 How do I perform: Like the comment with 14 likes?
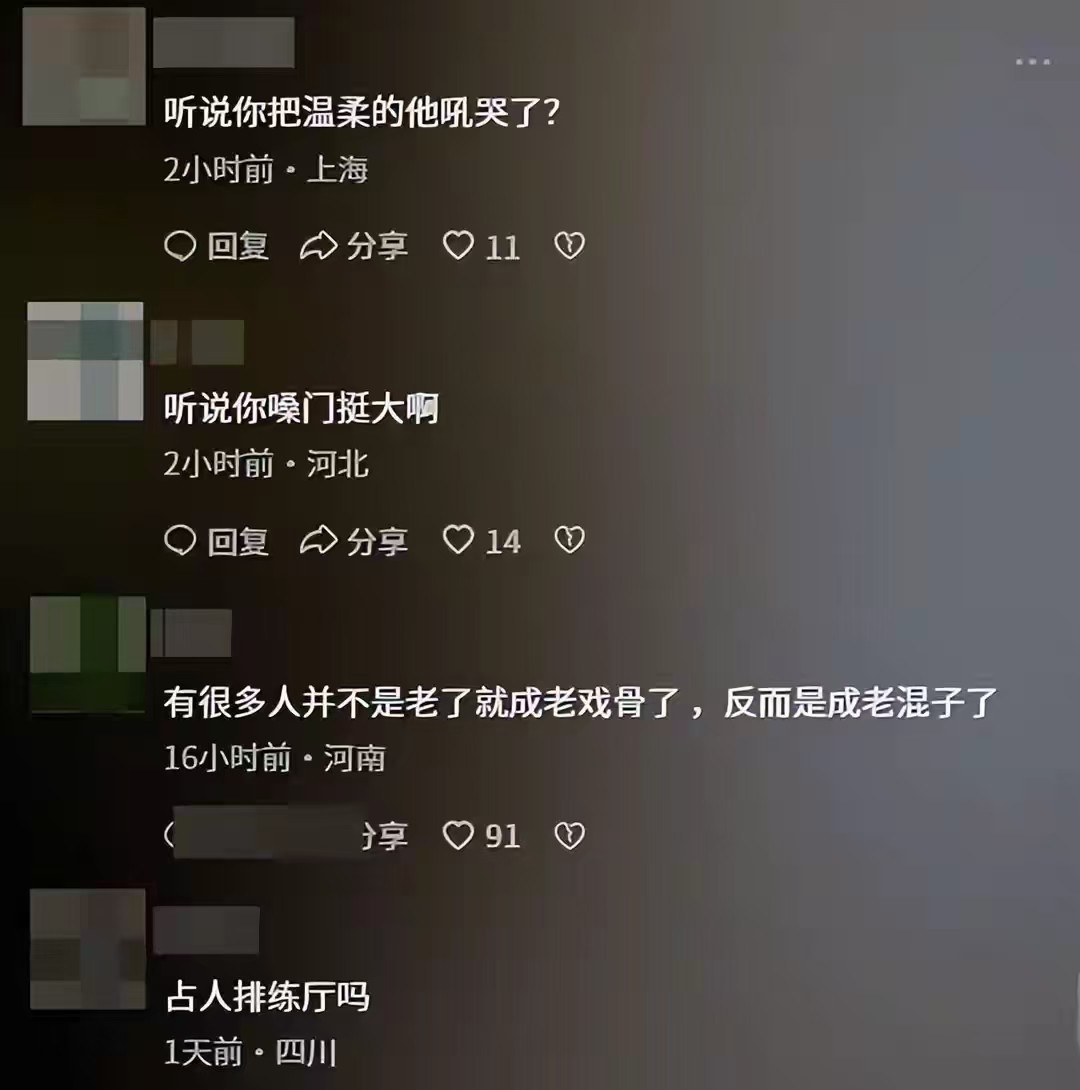tap(459, 541)
